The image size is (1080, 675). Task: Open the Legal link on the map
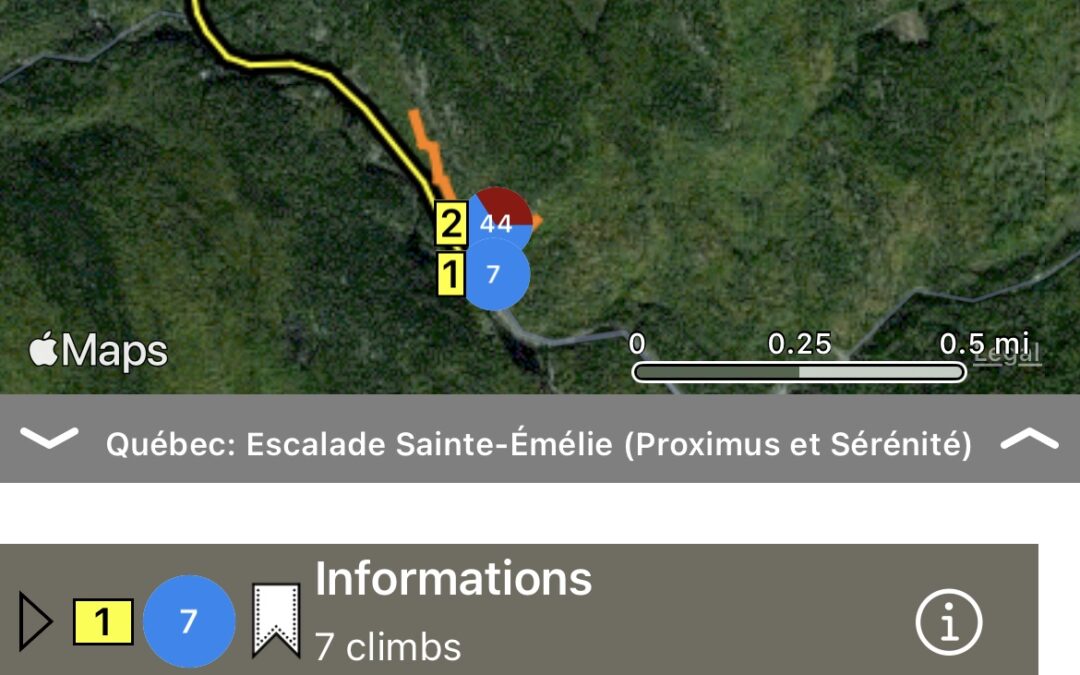pyautogui.click(x=1007, y=351)
